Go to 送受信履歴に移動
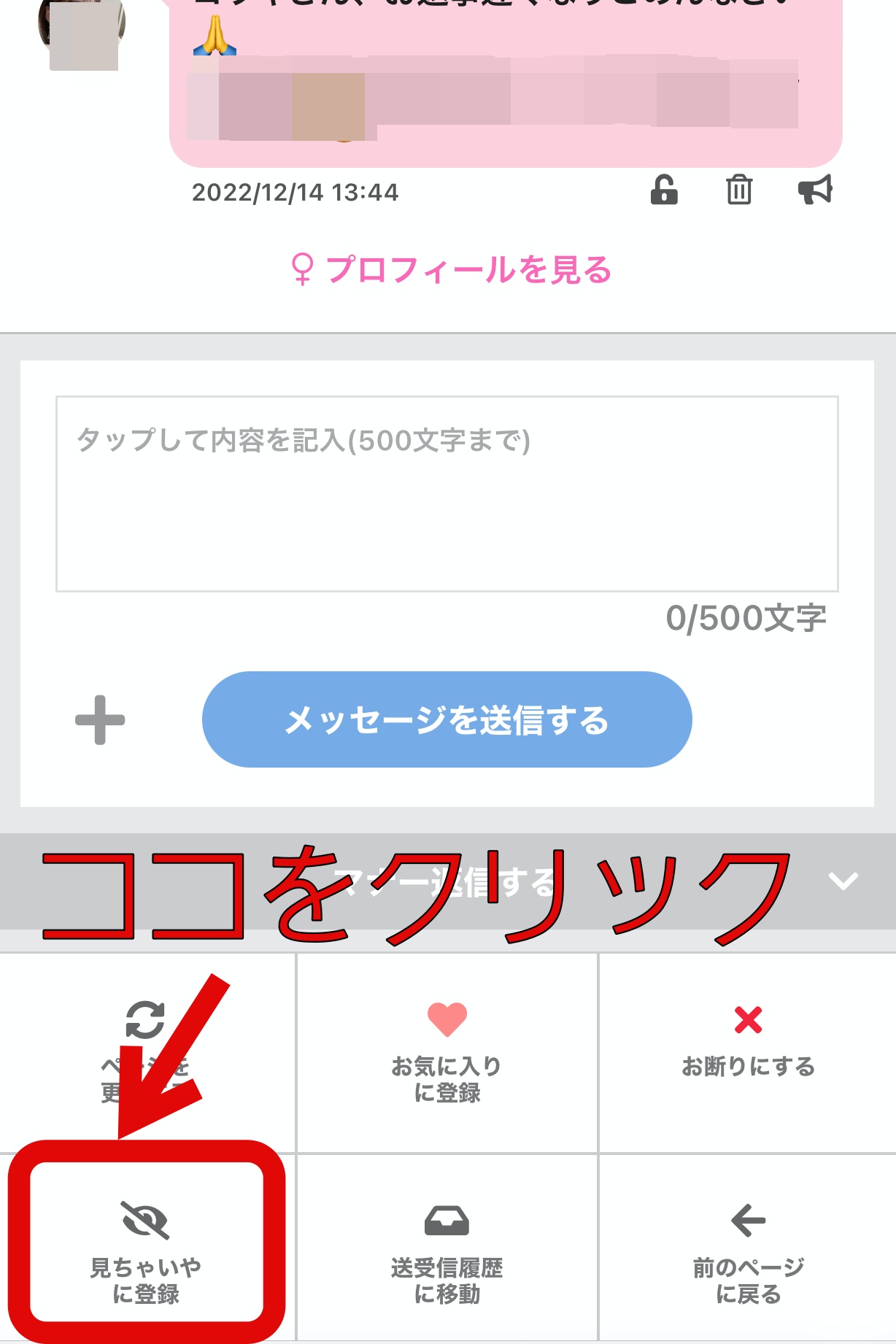Viewport: 896px width, 1344px height. 447,1247
